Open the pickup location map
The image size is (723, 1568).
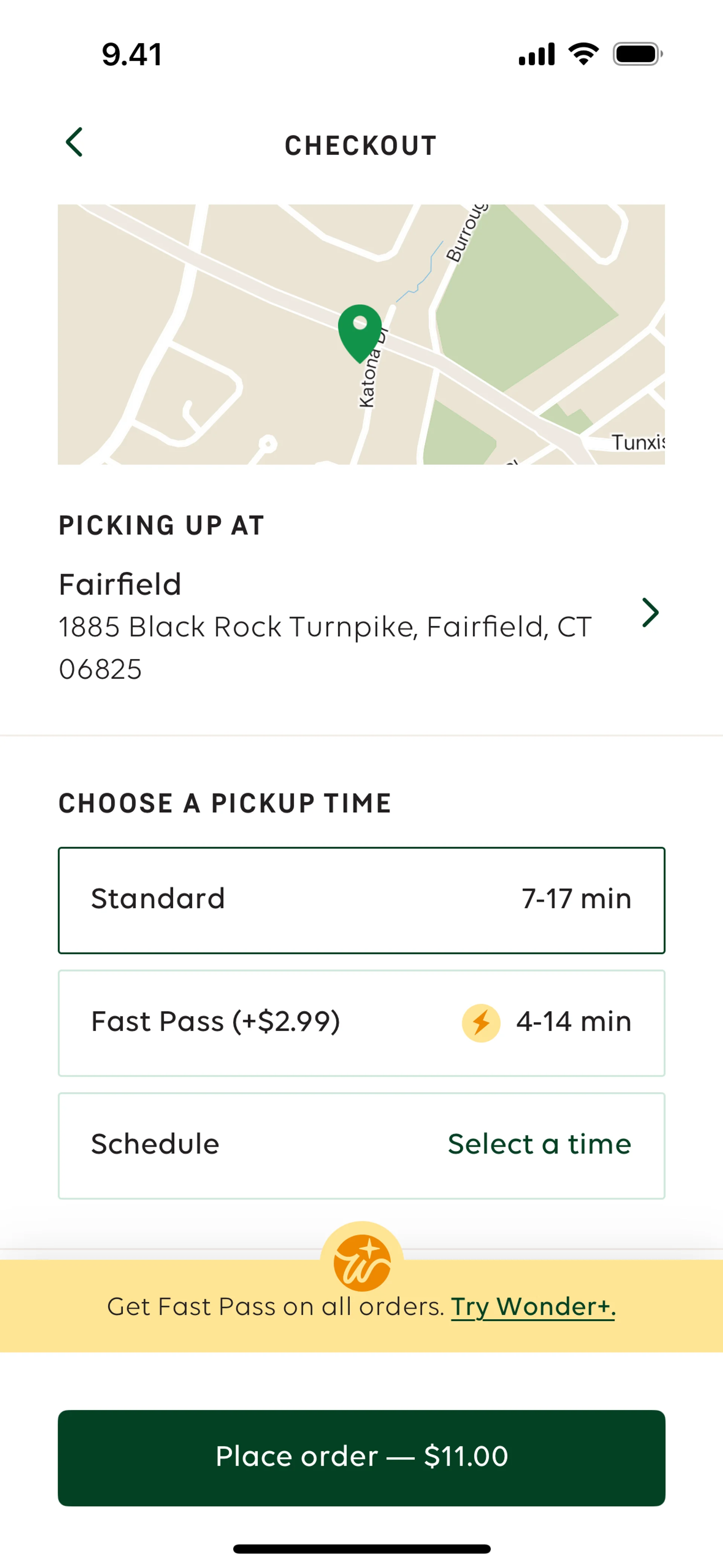361,334
